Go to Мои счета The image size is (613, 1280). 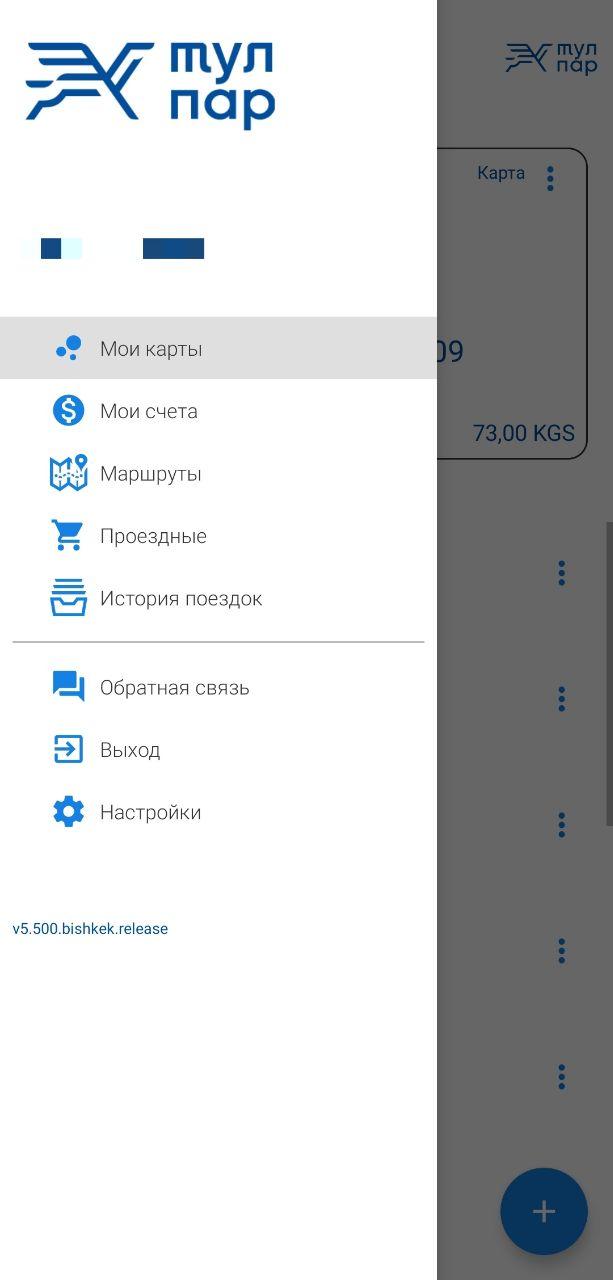[x=218, y=411]
